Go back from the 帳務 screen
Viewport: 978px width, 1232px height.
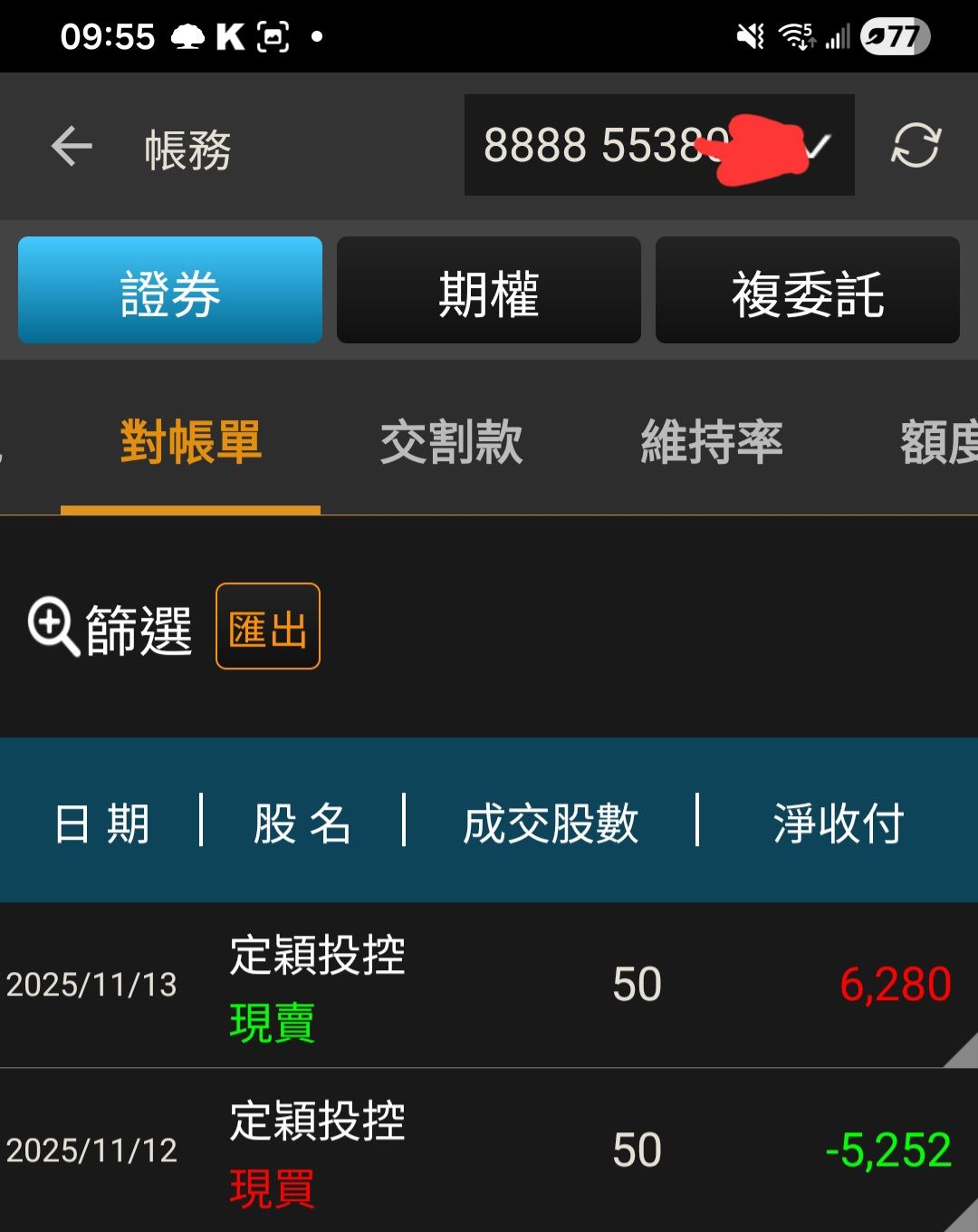coord(72,147)
